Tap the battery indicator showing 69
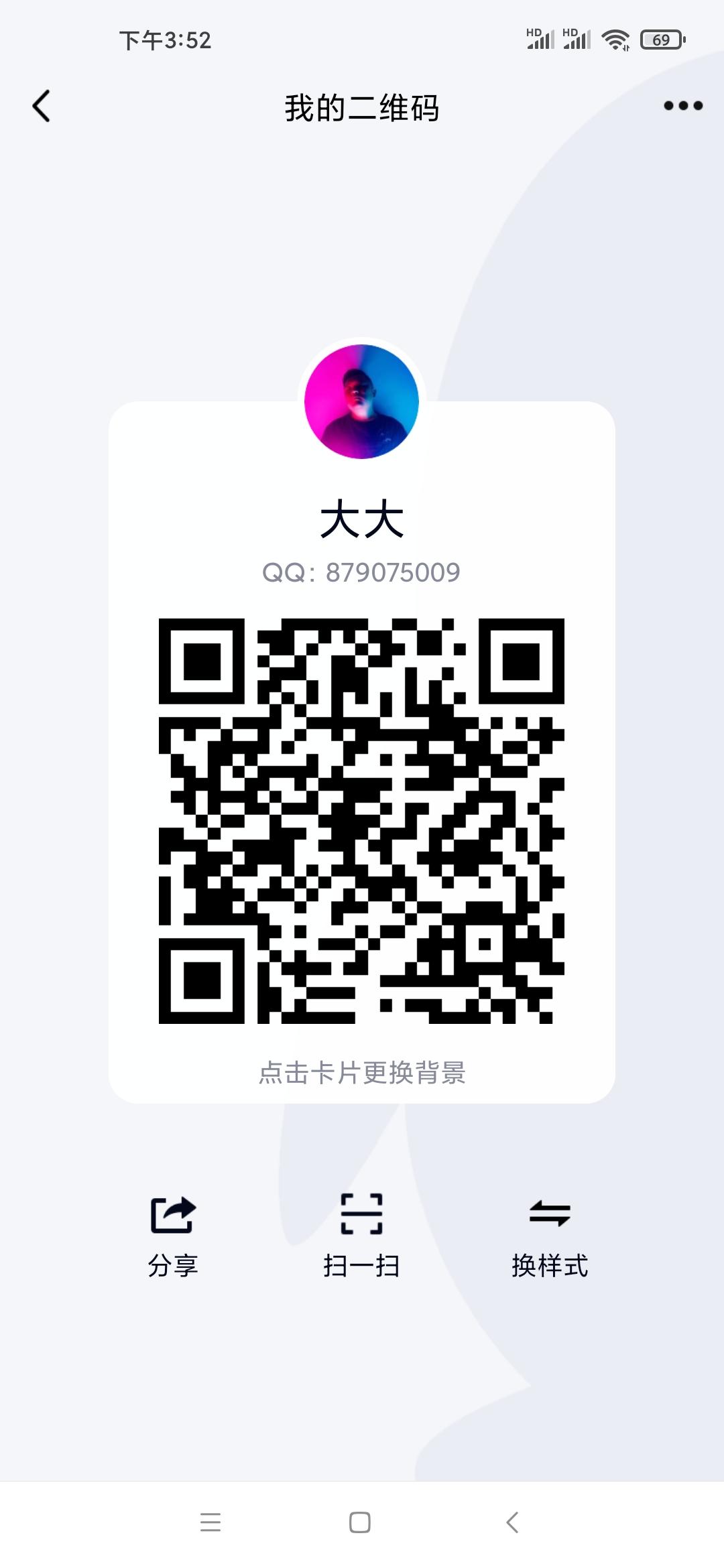724x1568 pixels. (x=662, y=40)
